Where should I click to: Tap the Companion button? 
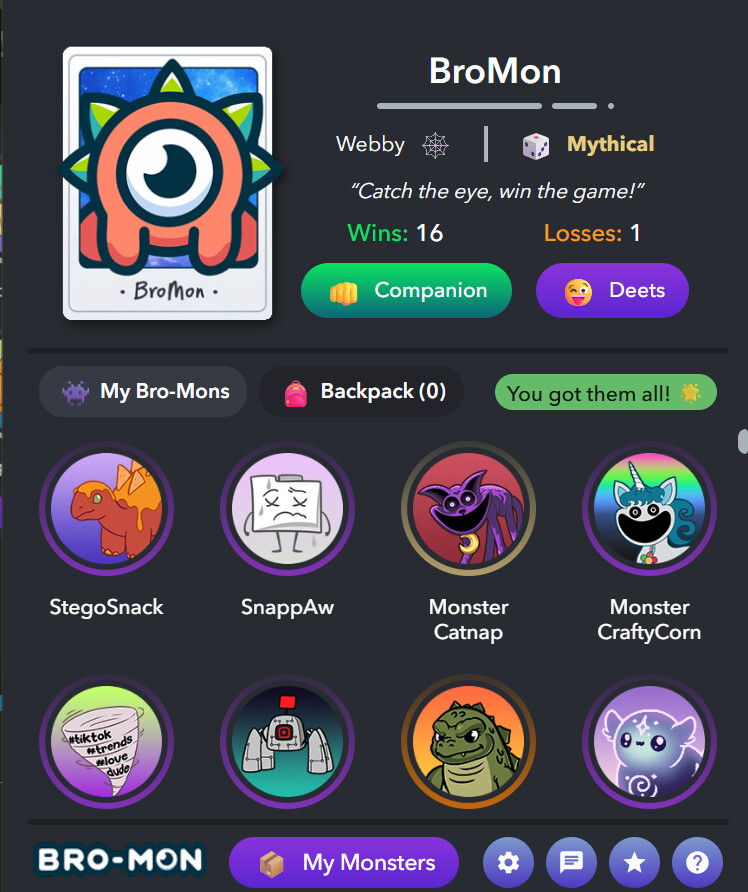tap(406, 291)
